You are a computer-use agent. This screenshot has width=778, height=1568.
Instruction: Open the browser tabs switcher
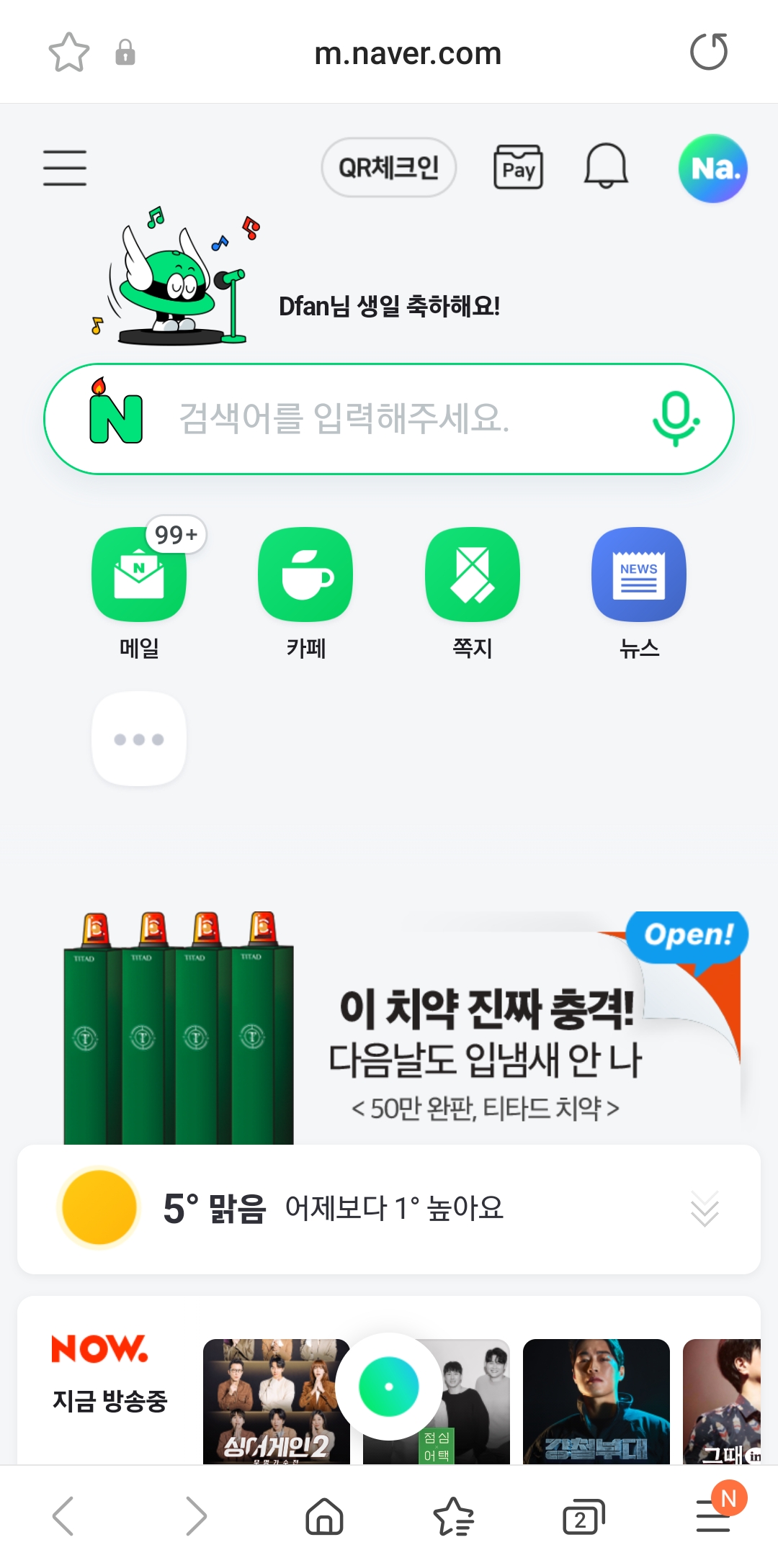[583, 1517]
